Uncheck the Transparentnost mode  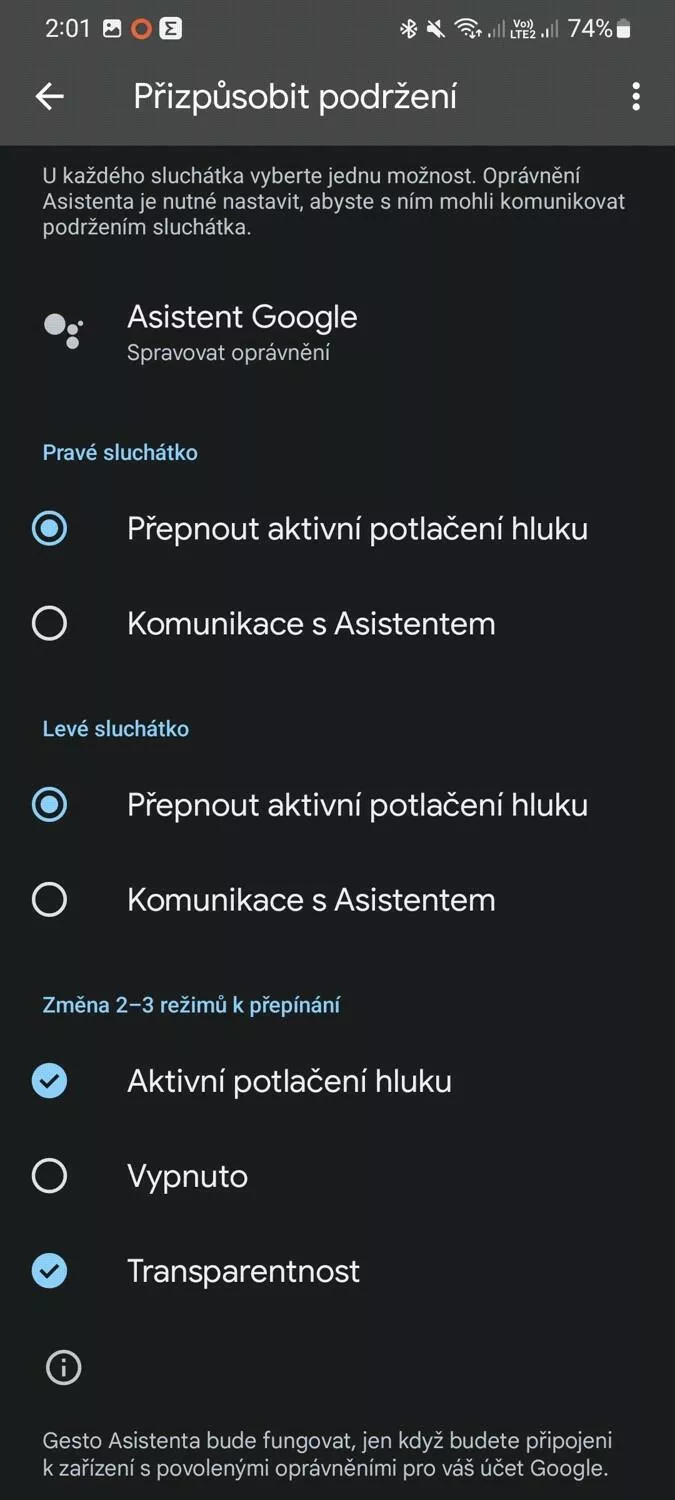click(x=337, y=1271)
